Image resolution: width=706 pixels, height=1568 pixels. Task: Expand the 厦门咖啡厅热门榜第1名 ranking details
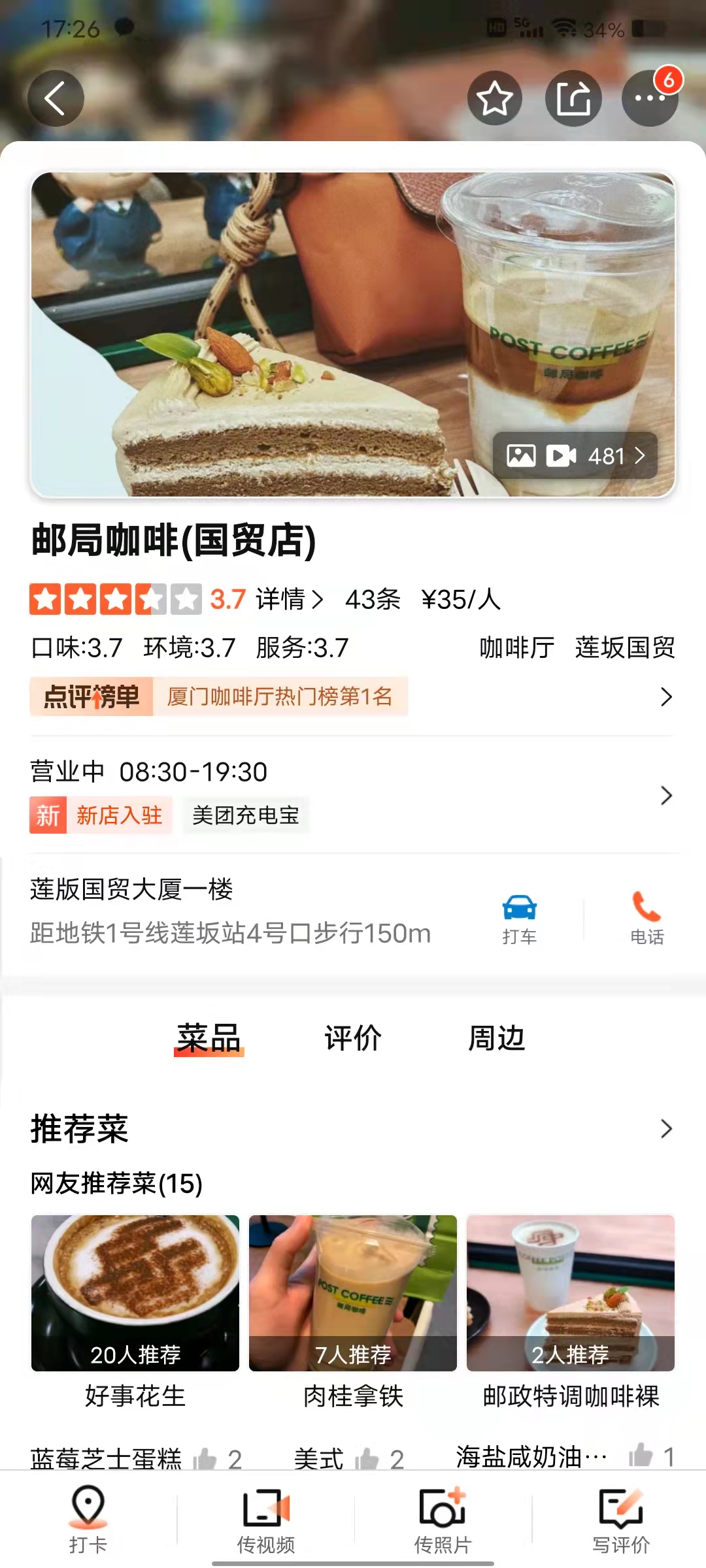[x=665, y=697]
